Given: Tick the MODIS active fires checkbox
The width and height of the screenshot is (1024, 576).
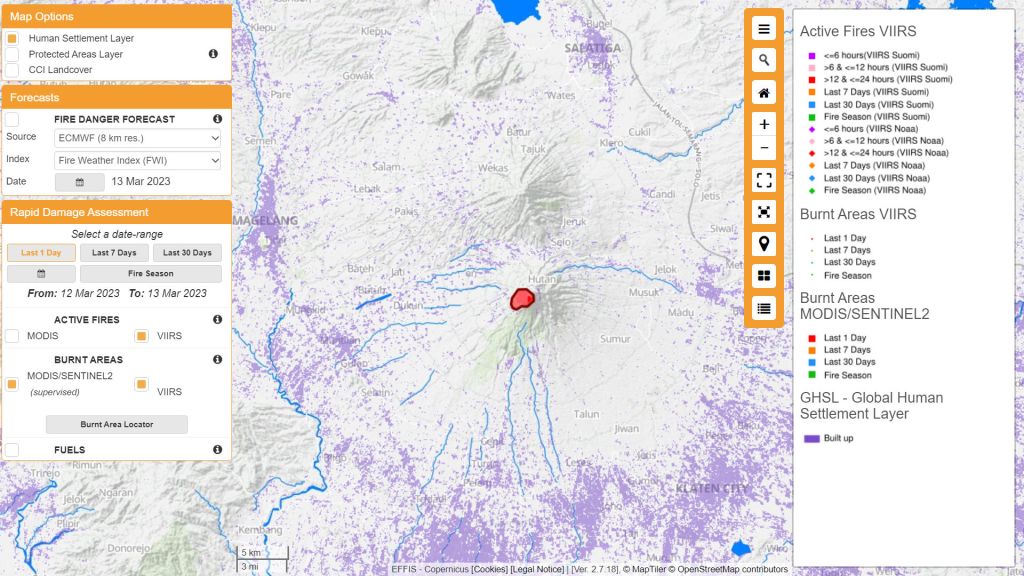Looking at the screenshot, I should point(12,336).
